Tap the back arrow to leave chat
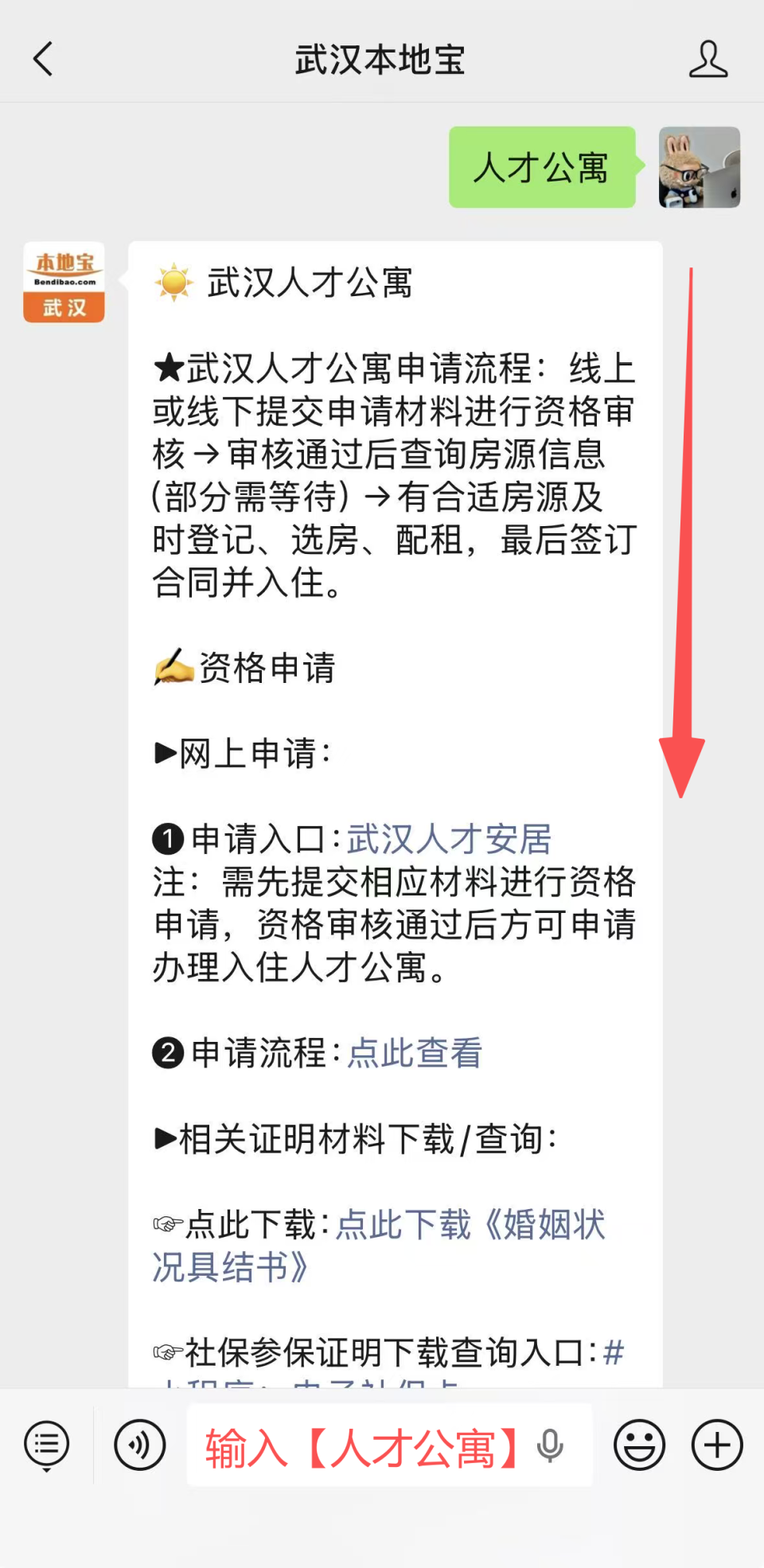 pos(44,60)
